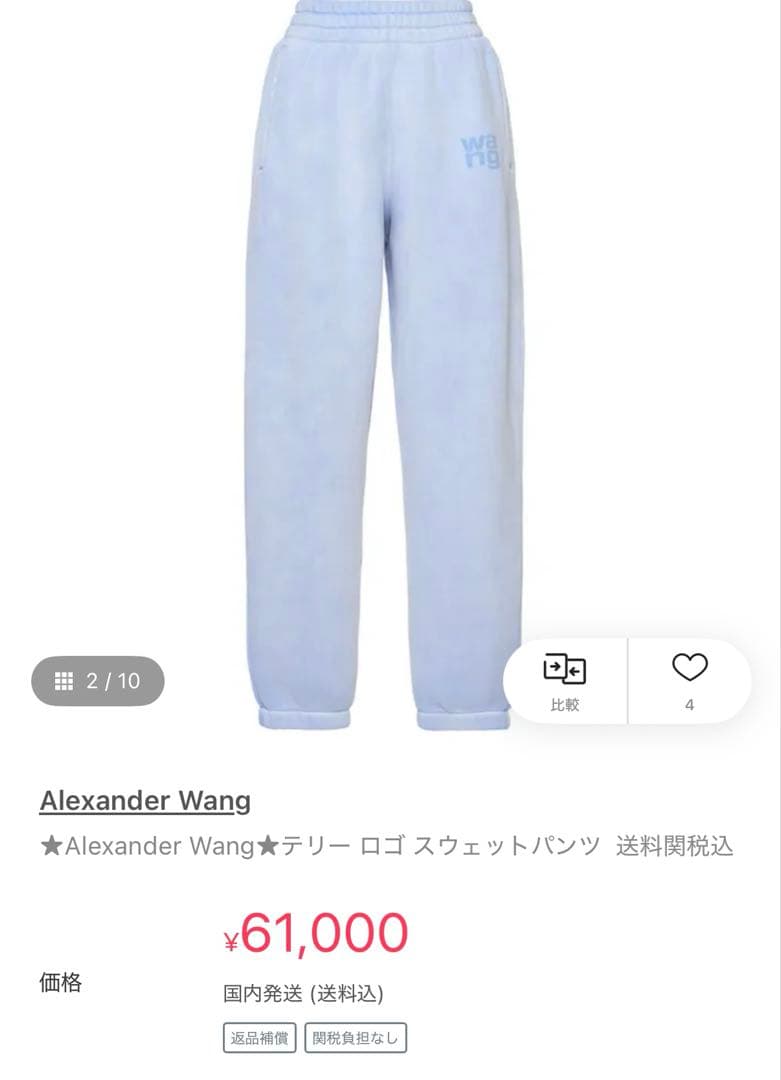Open the Alexander Wang brand link
The image size is (781, 1080).
pyautogui.click(x=144, y=801)
